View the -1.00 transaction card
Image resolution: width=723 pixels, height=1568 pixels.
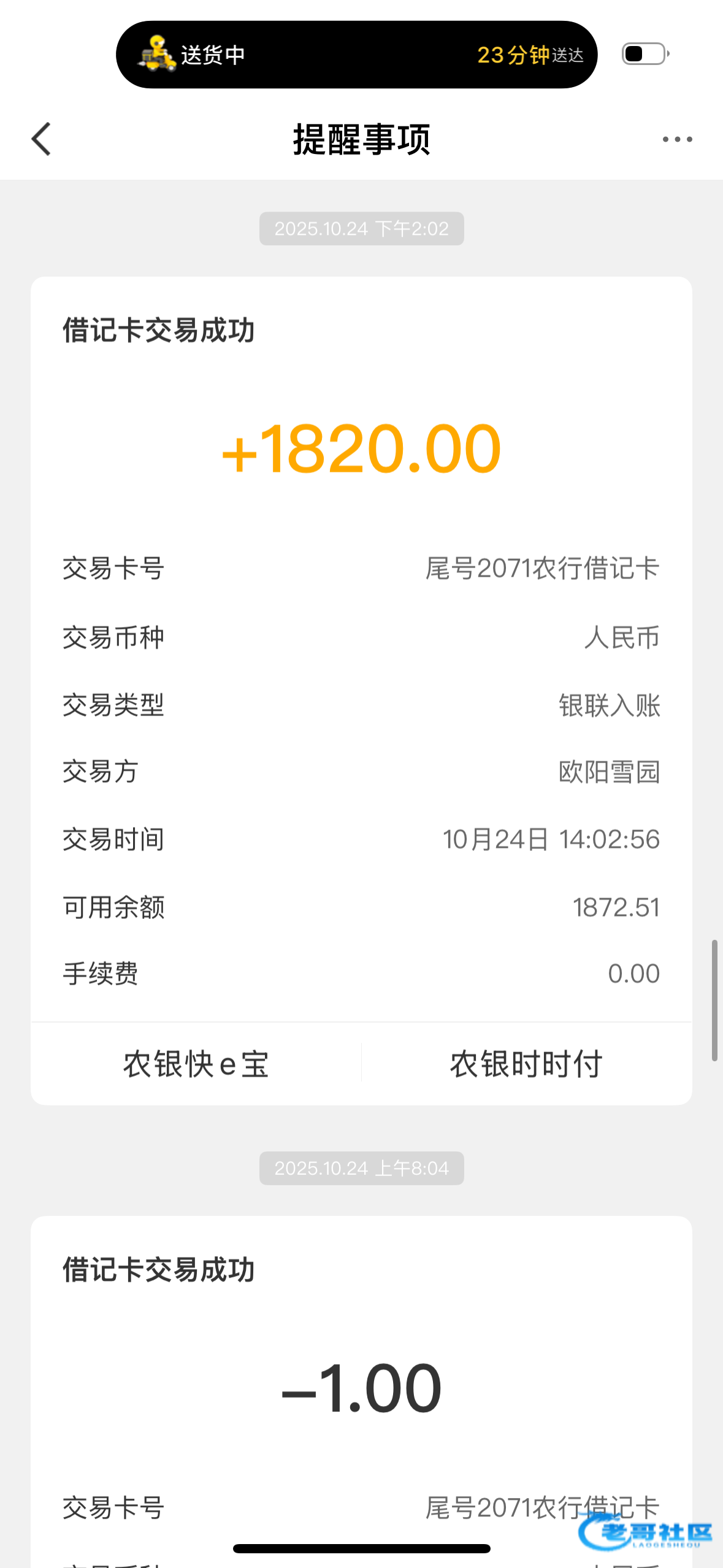click(361, 1388)
